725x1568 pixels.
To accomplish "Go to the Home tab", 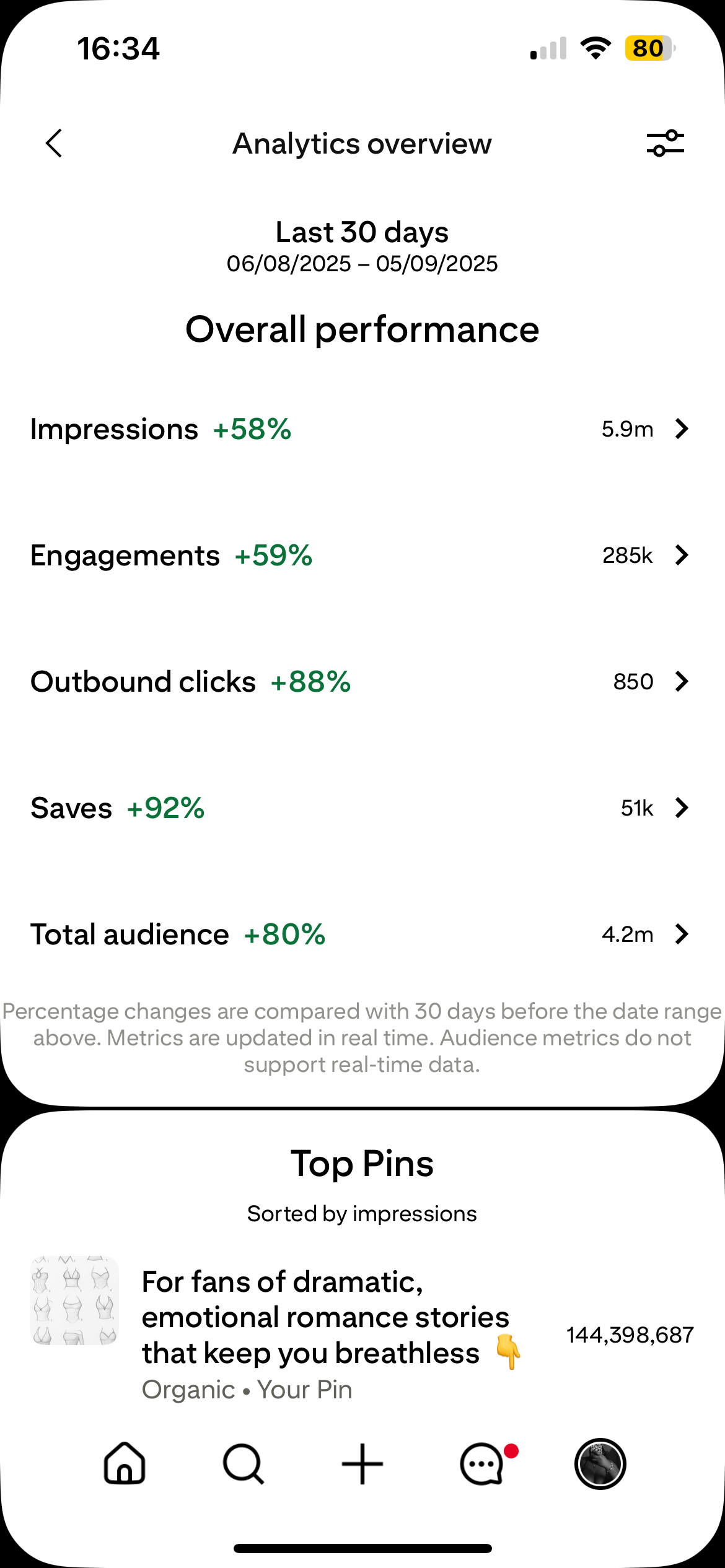I will coord(125,1464).
